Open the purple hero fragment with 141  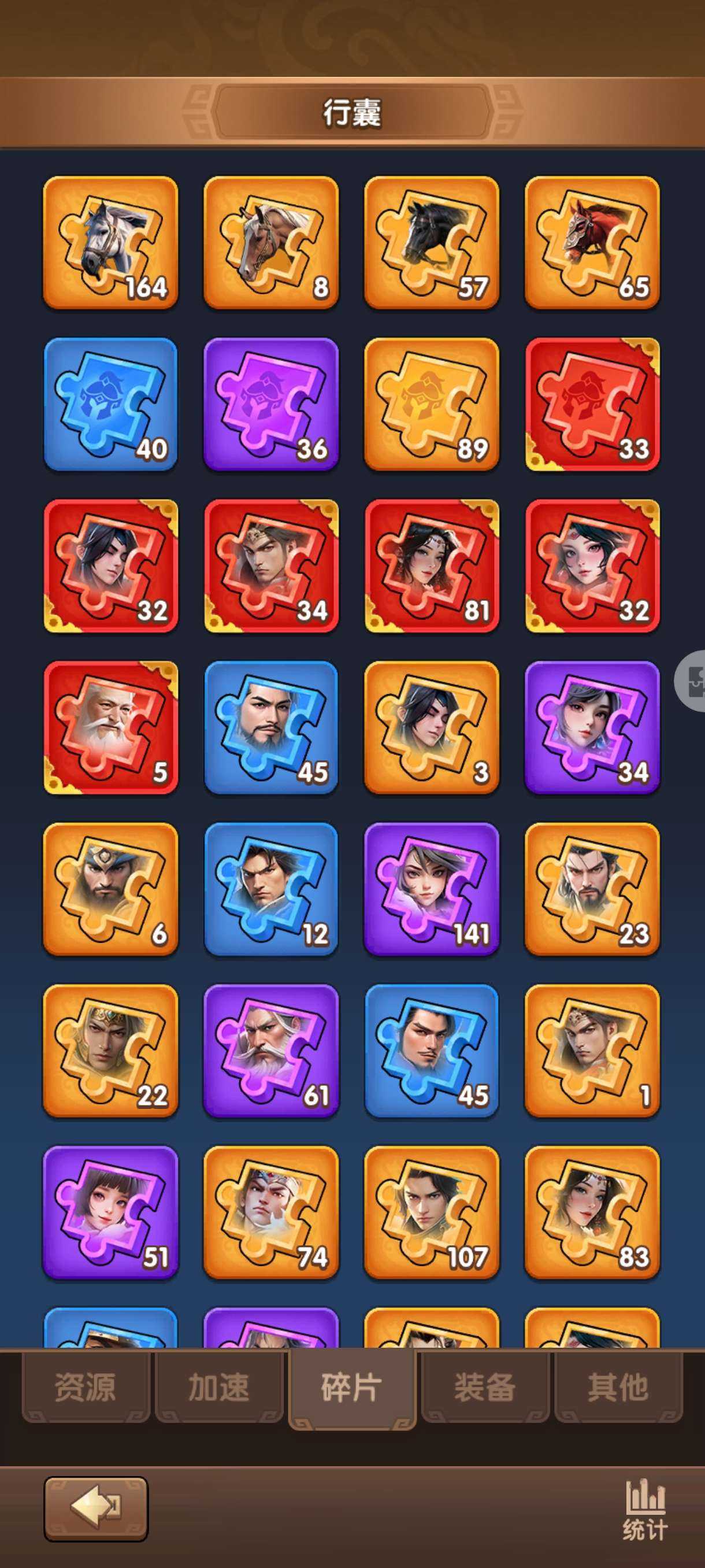coord(432,889)
